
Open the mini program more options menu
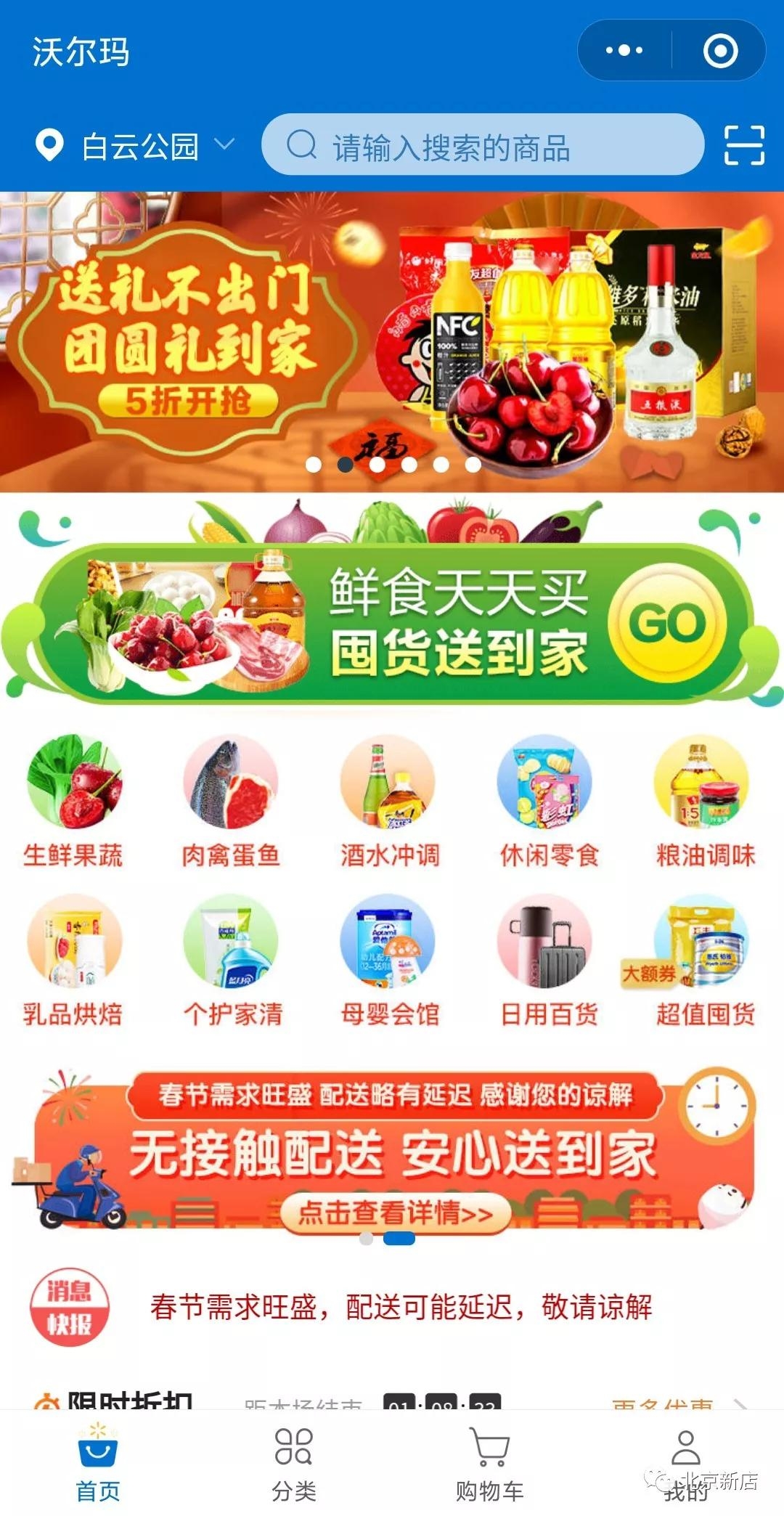624,51
